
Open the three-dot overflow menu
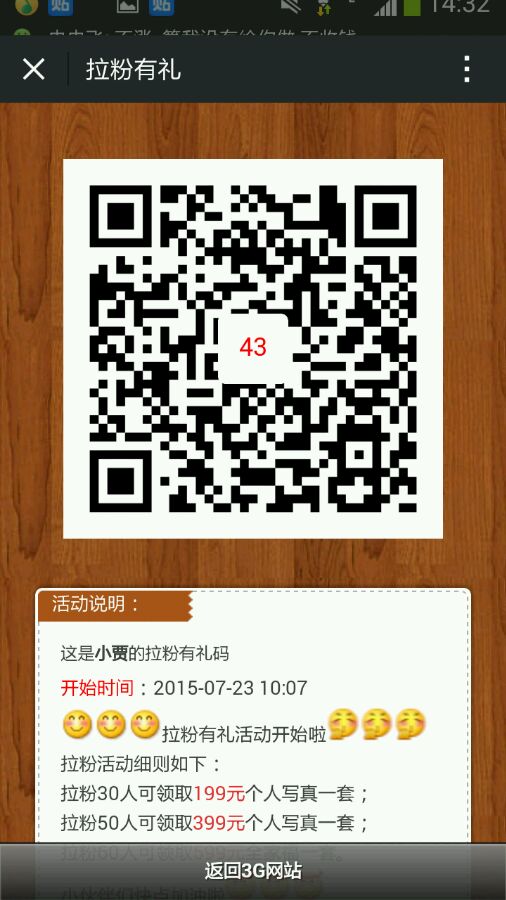point(467,69)
